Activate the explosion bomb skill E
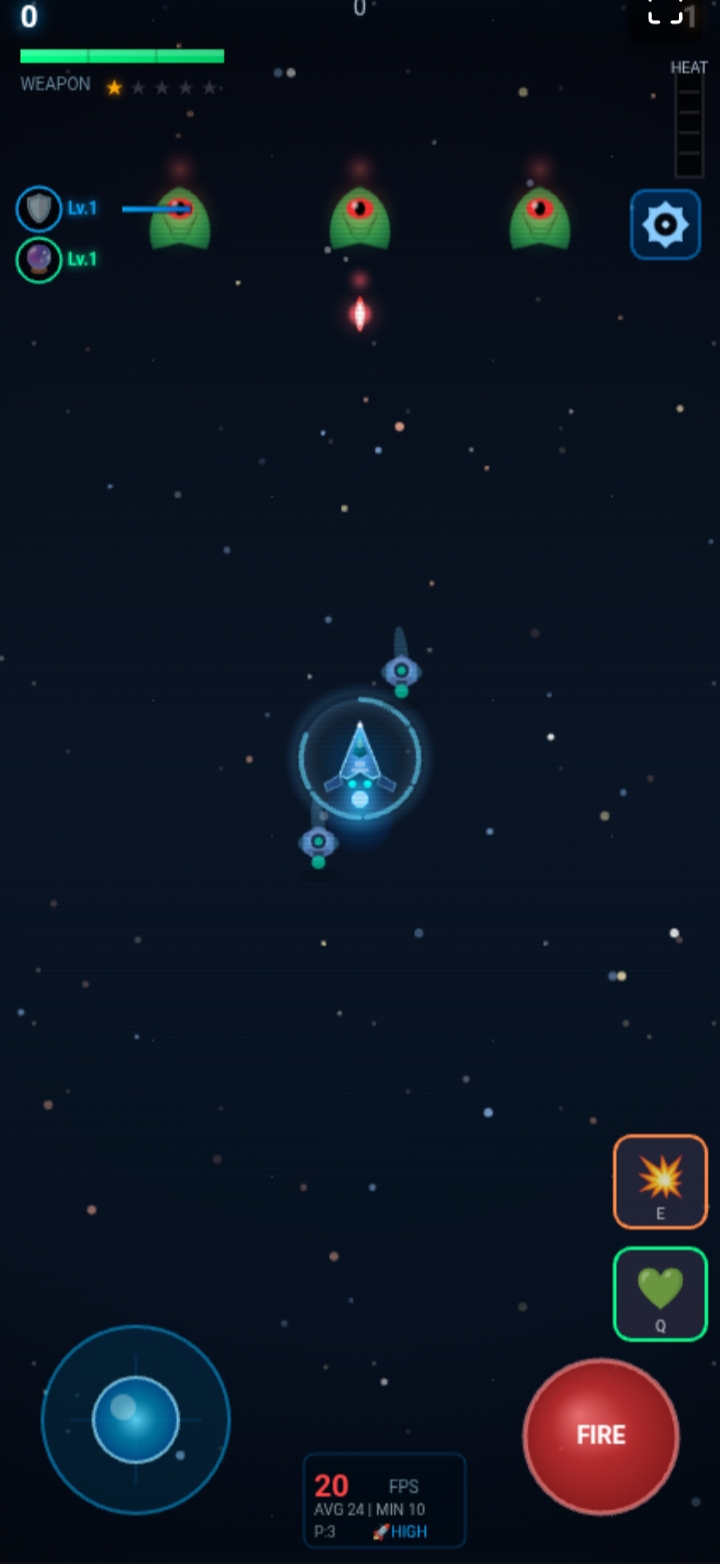The width and height of the screenshot is (720, 1564). click(660, 1181)
